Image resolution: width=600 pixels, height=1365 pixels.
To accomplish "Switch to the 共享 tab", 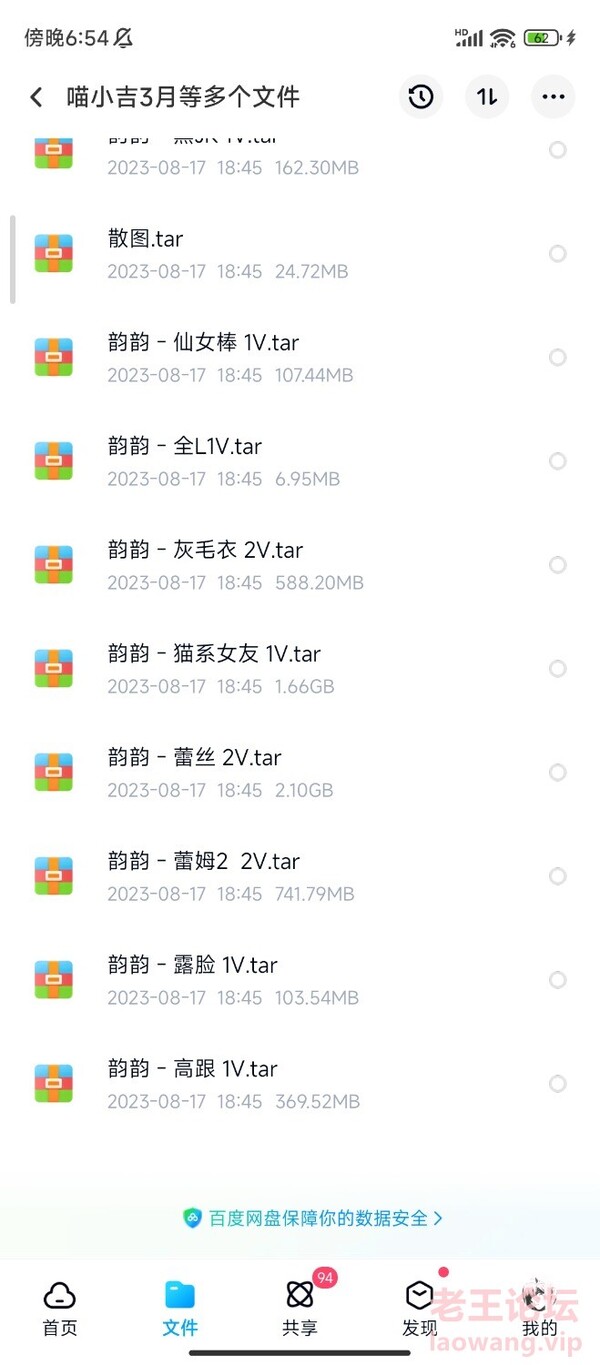I will click(300, 1309).
